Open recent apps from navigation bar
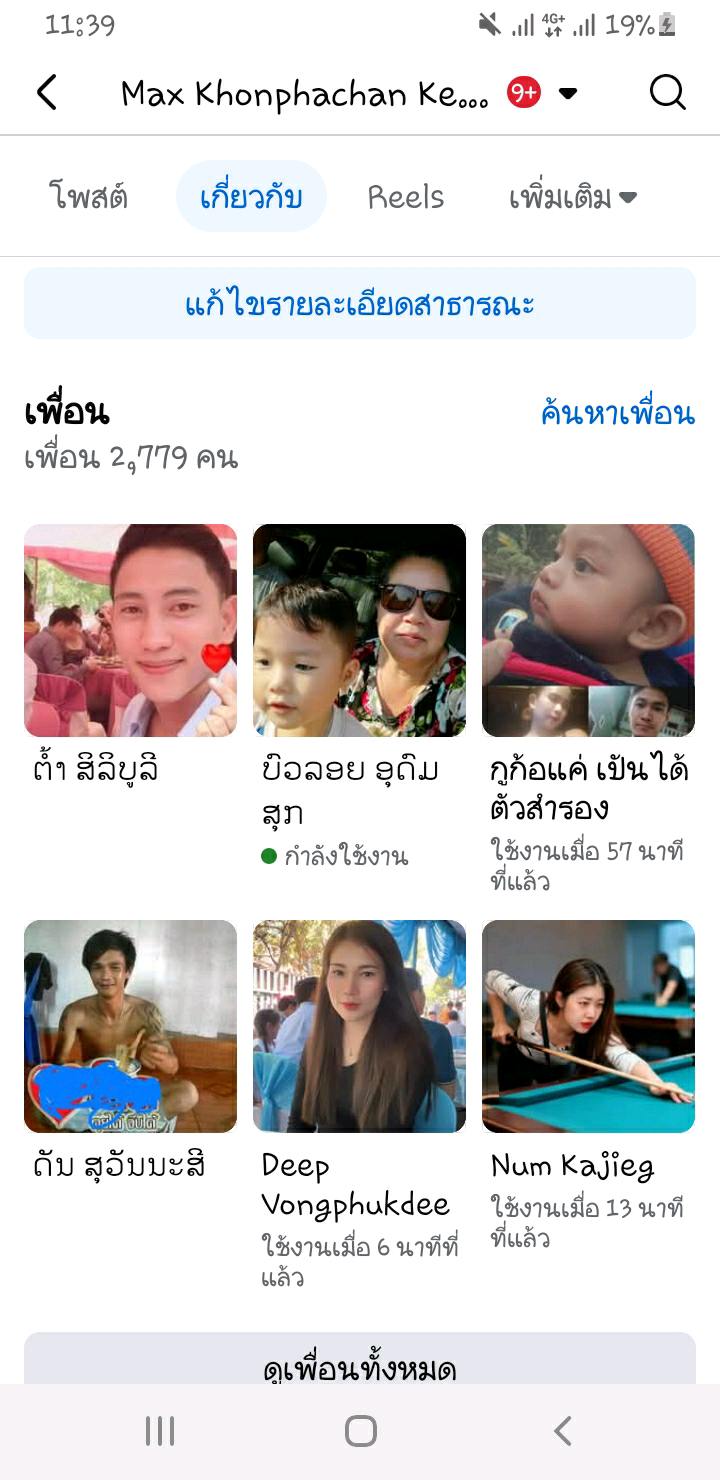The width and height of the screenshot is (720, 1480). (x=160, y=1431)
